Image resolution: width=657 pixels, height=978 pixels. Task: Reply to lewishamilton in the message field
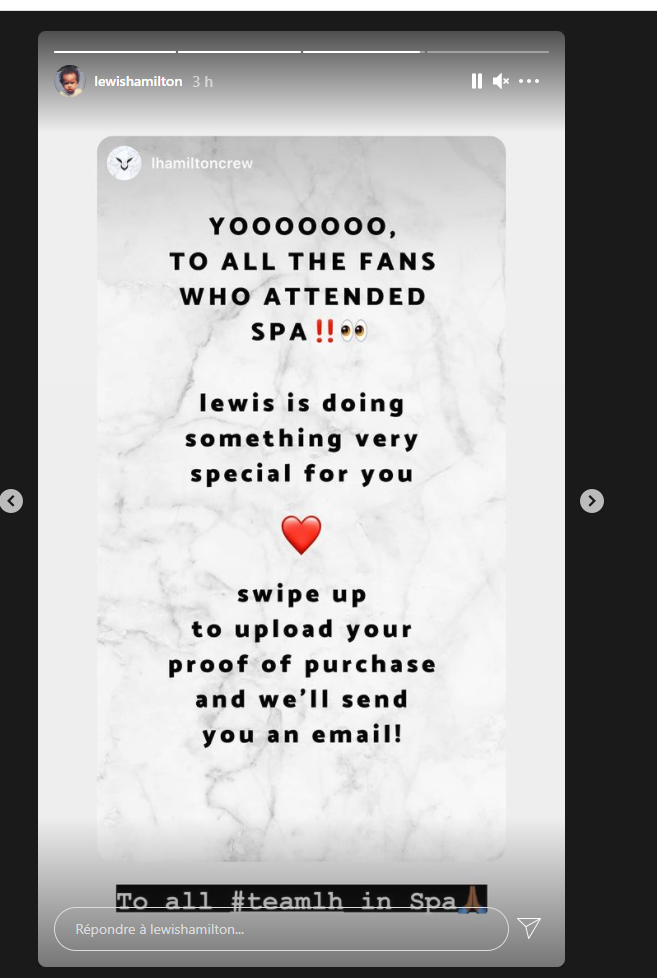pyautogui.click(x=280, y=929)
